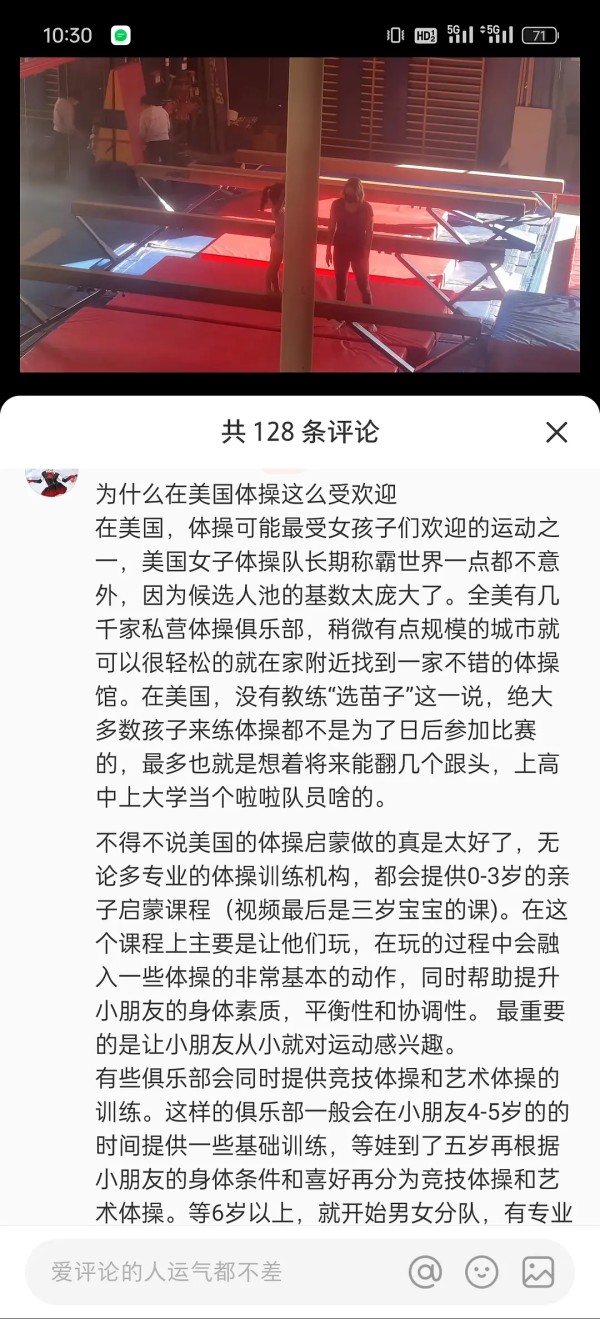Close the 128 comments panel
Image resolution: width=600 pixels, height=1319 pixels.
[x=556, y=432]
